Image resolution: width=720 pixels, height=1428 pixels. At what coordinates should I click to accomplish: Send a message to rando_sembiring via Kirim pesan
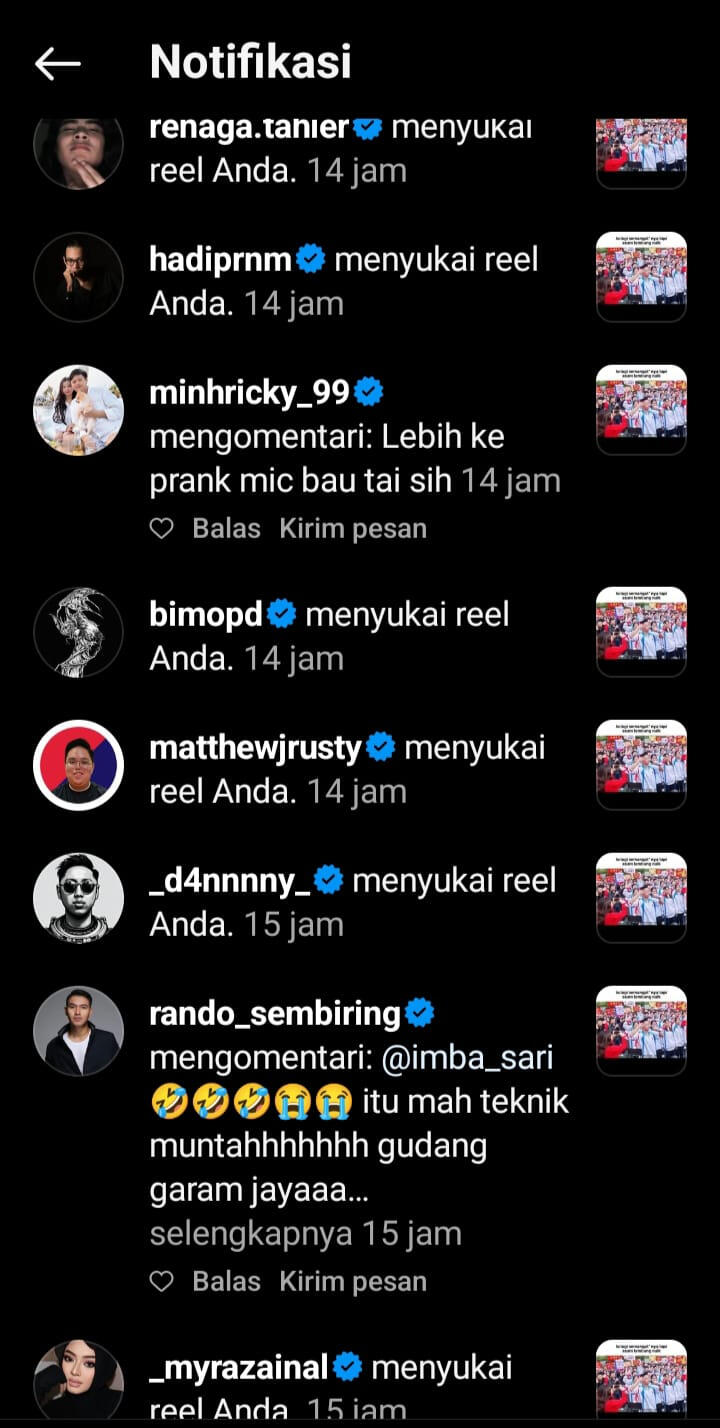[353, 1282]
